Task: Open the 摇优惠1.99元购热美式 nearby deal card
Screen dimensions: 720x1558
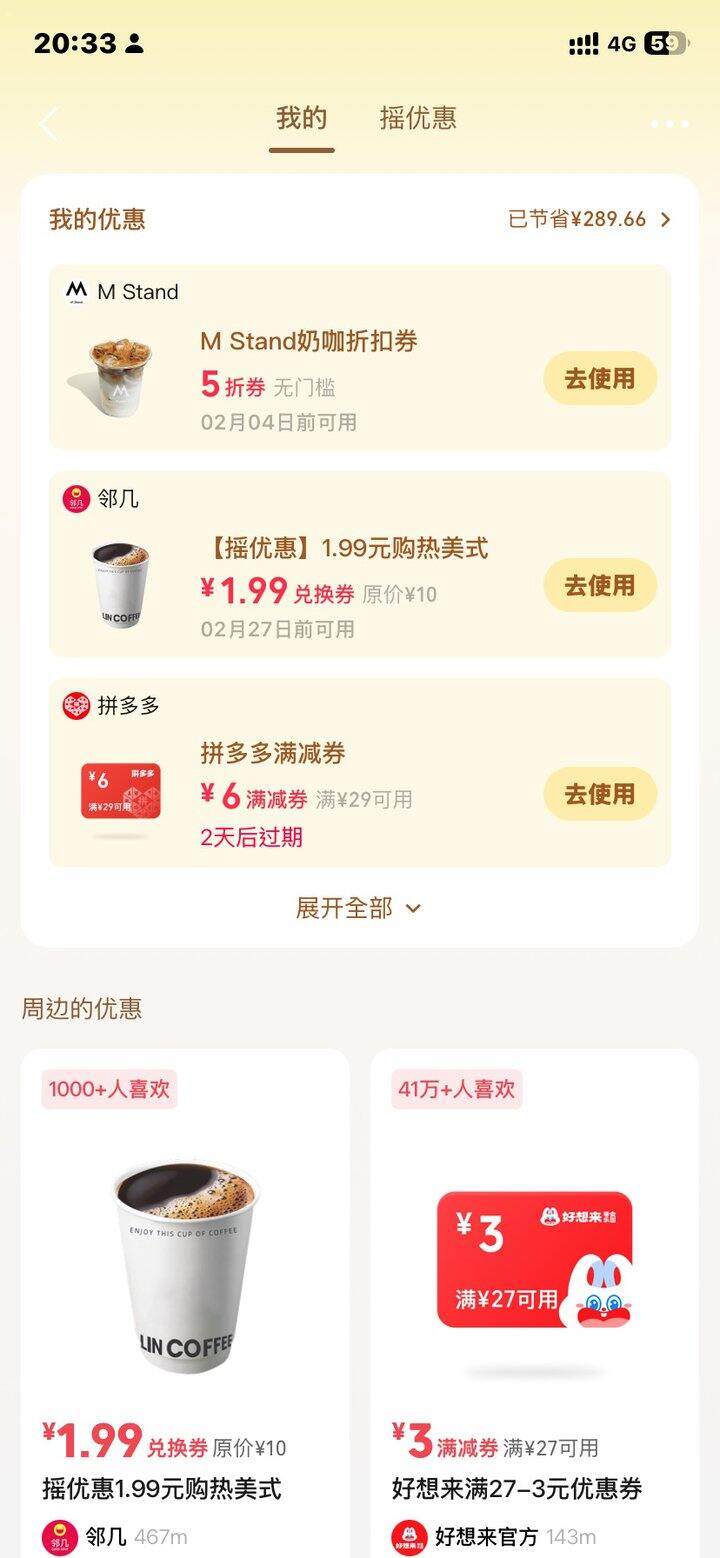Action: click(x=185, y=1300)
